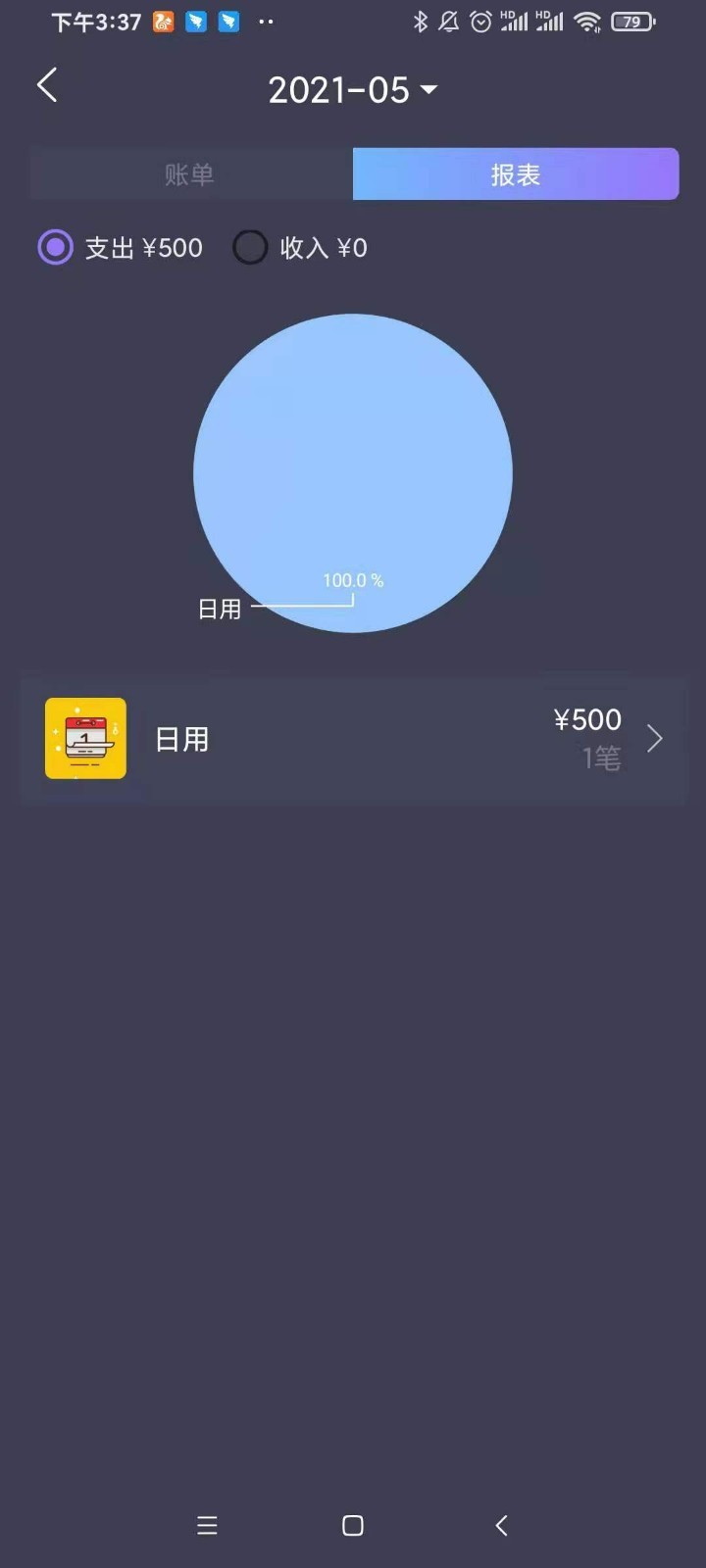This screenshot has width=706, height=1568.
Task: Tap the dropdown arrow next to 2021-05
Action: [429, 90]
